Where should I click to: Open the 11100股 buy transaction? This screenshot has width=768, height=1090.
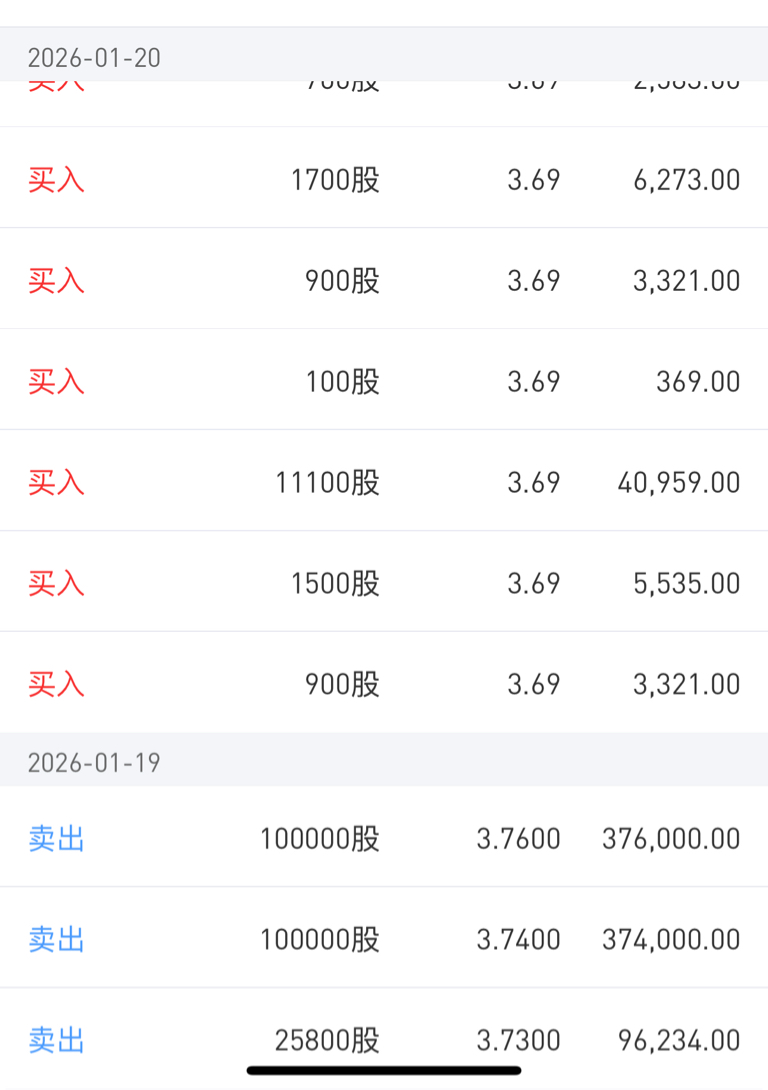(384, 482)
